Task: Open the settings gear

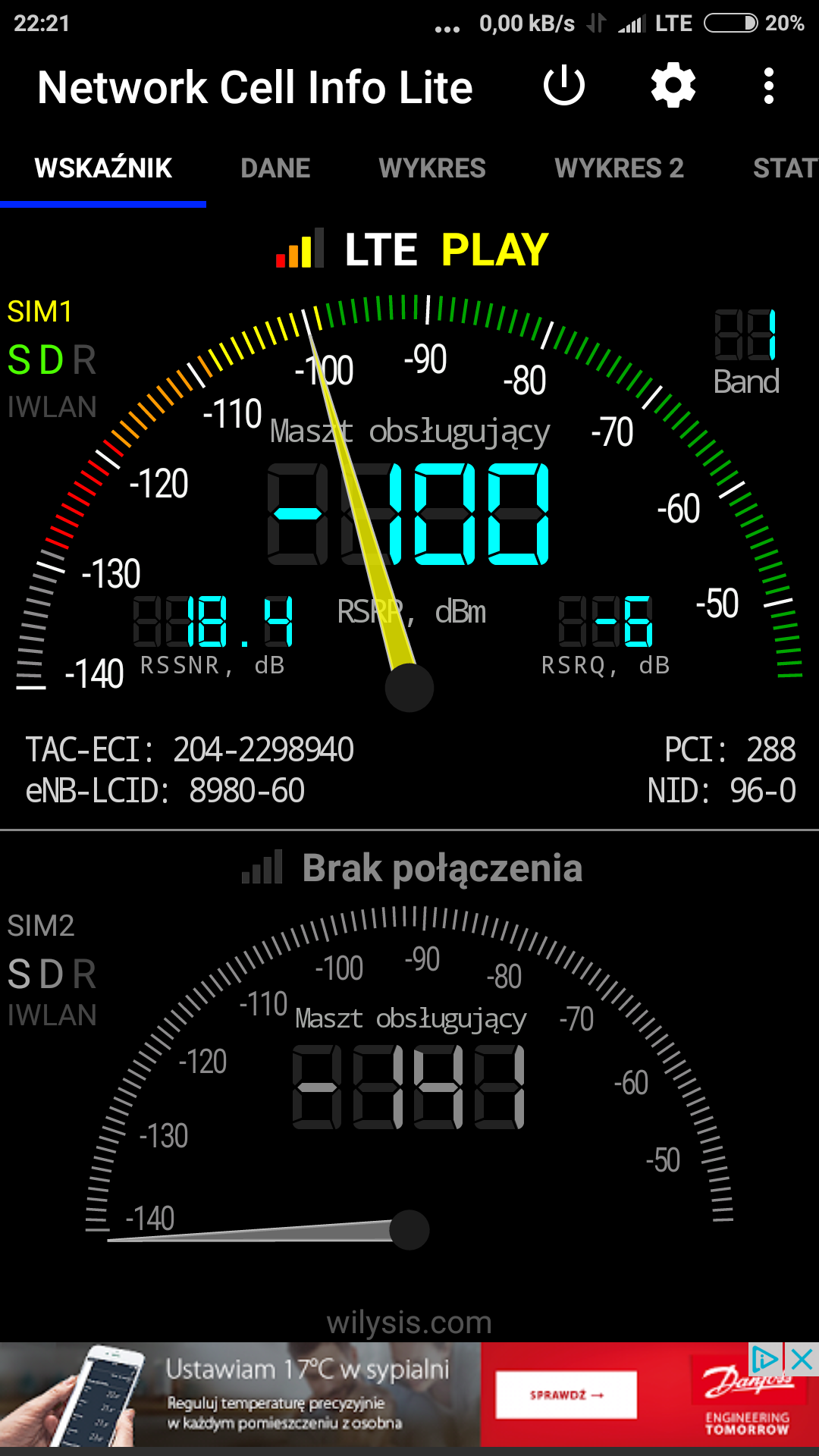Action: click(x=673, y=86)
